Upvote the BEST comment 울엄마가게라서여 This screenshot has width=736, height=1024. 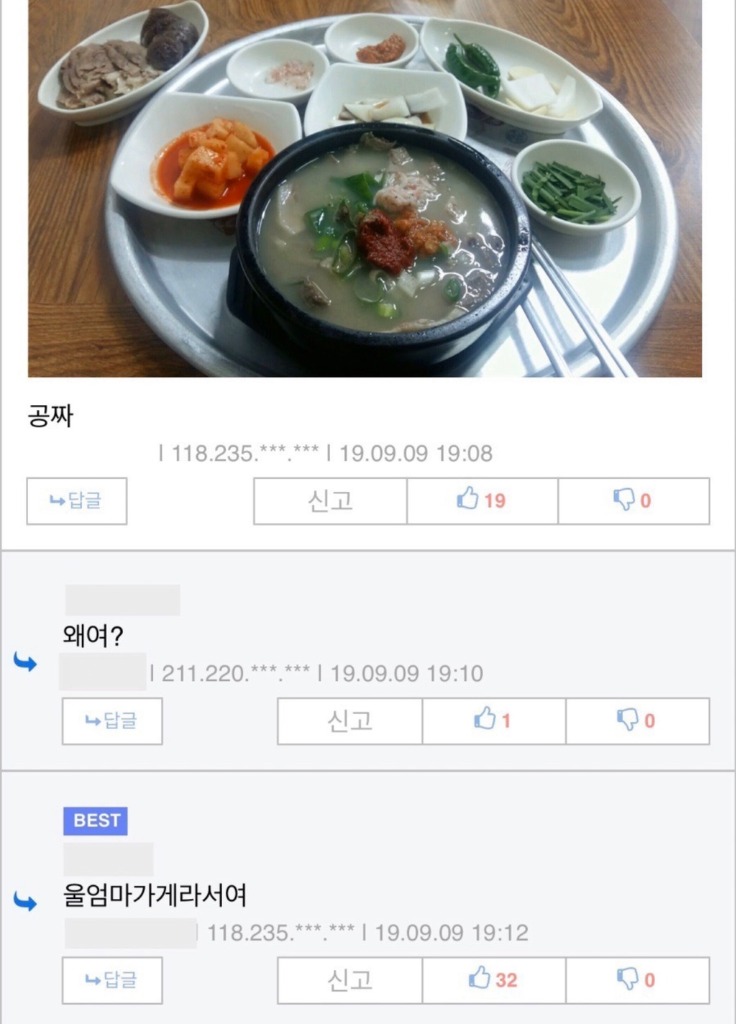coord(493,980)
